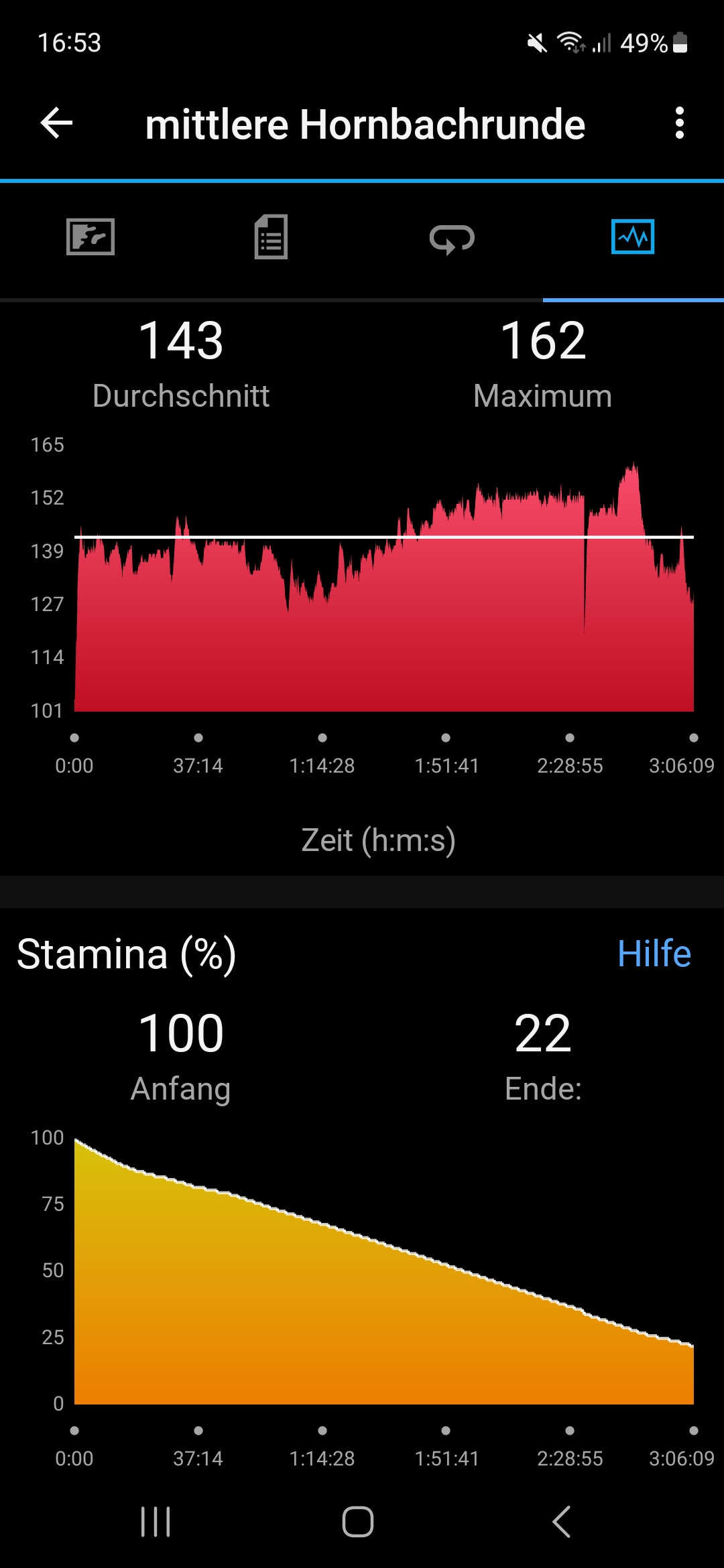Tap the system home button
724x1568 pixels.
tap(358, 1521)
